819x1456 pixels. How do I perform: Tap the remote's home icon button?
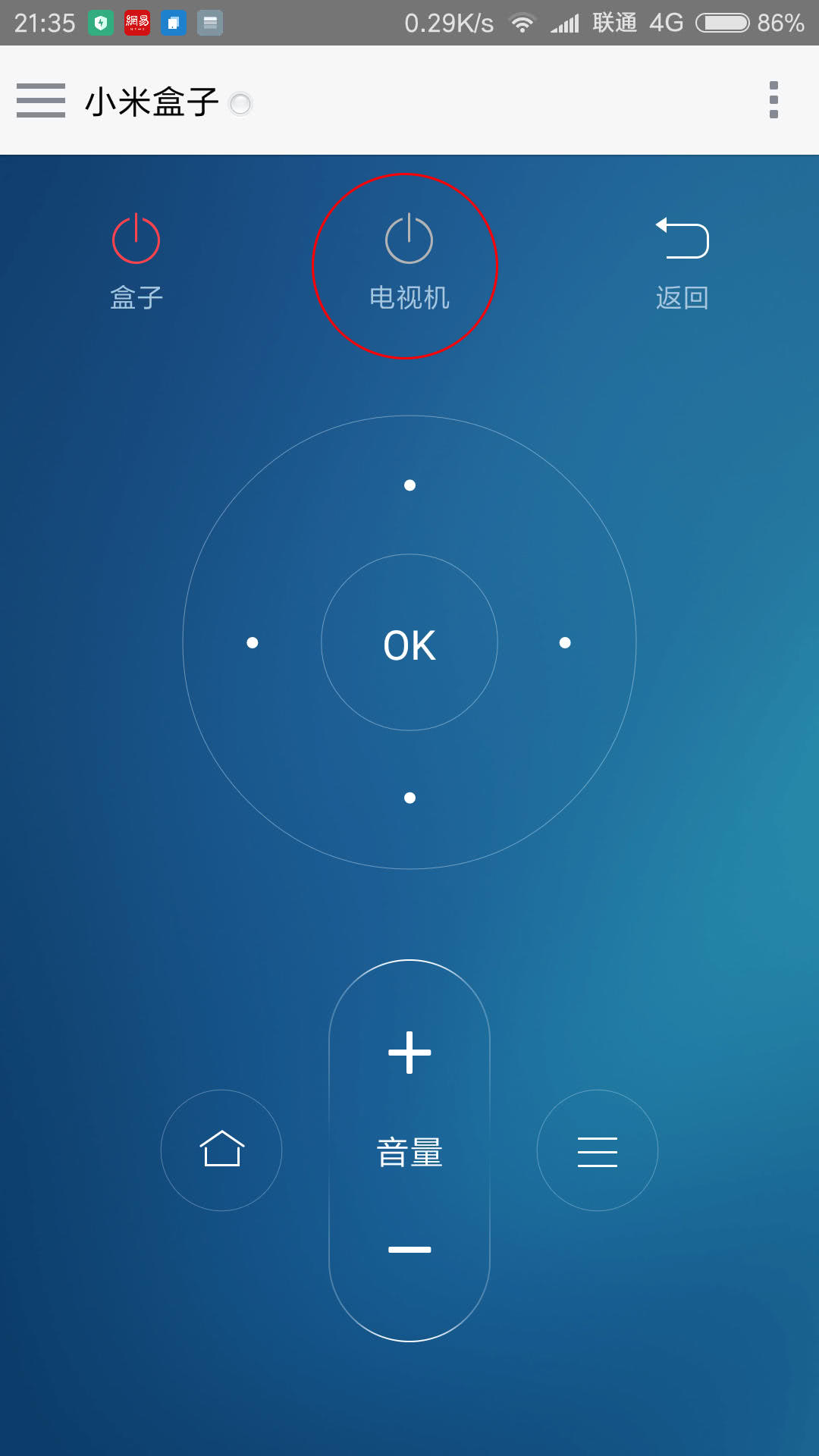pyautogui.click(x=221, y=1150)
